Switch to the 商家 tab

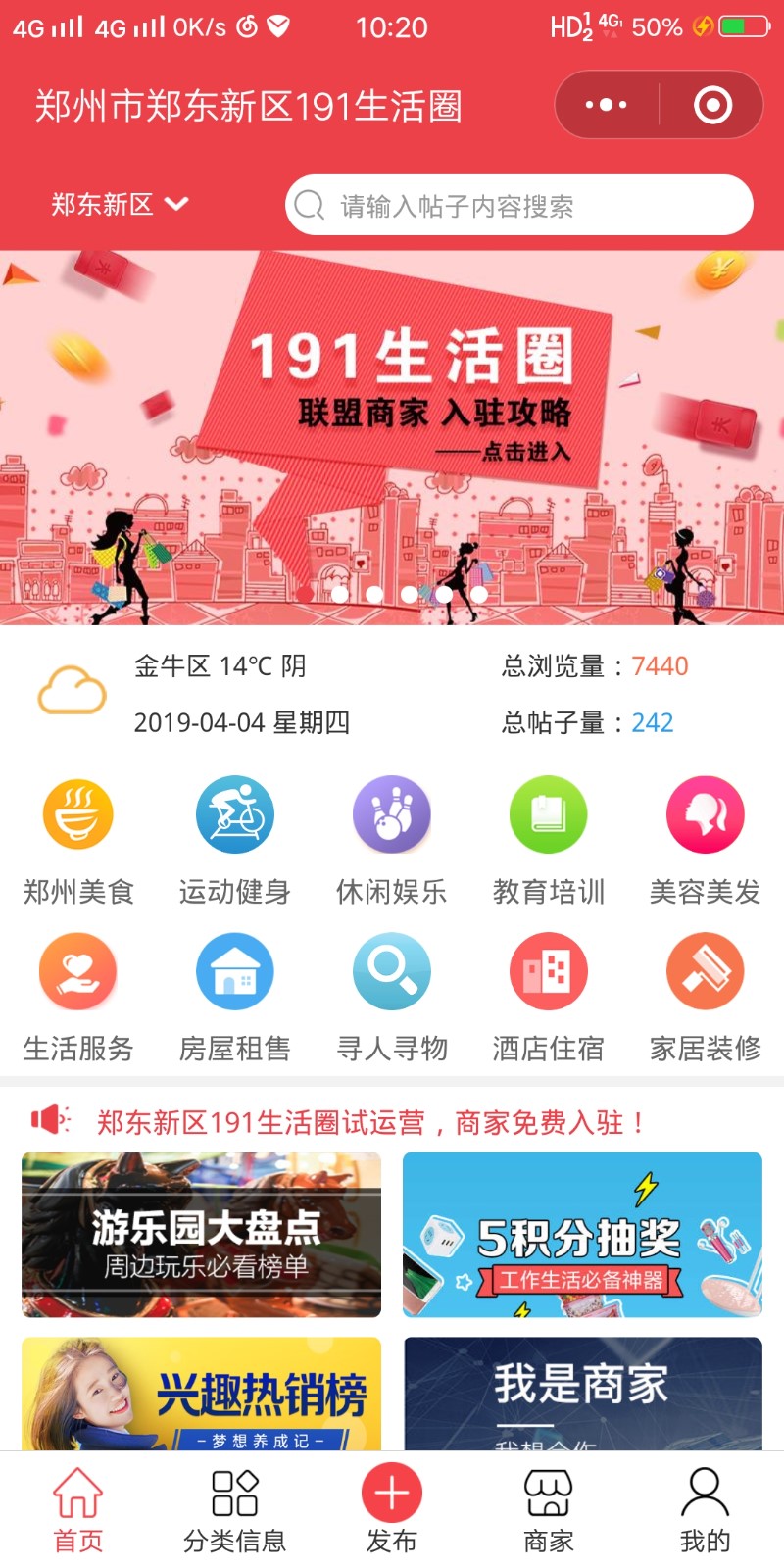coord(549,1510)
